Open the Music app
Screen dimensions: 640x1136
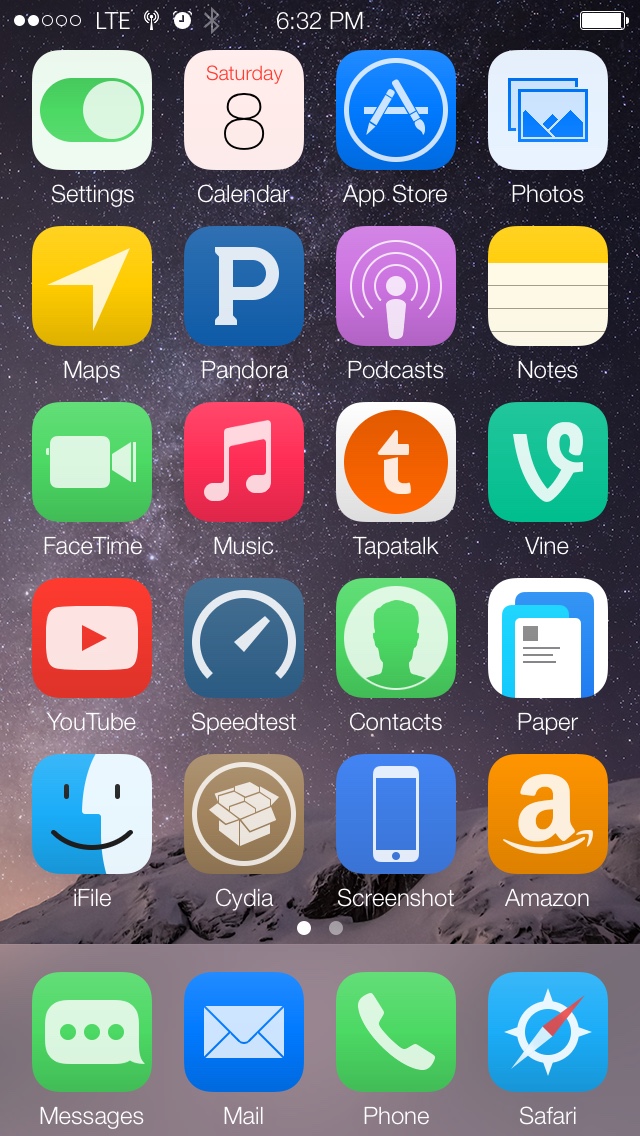pyautogui.click(x=244, y=462)
